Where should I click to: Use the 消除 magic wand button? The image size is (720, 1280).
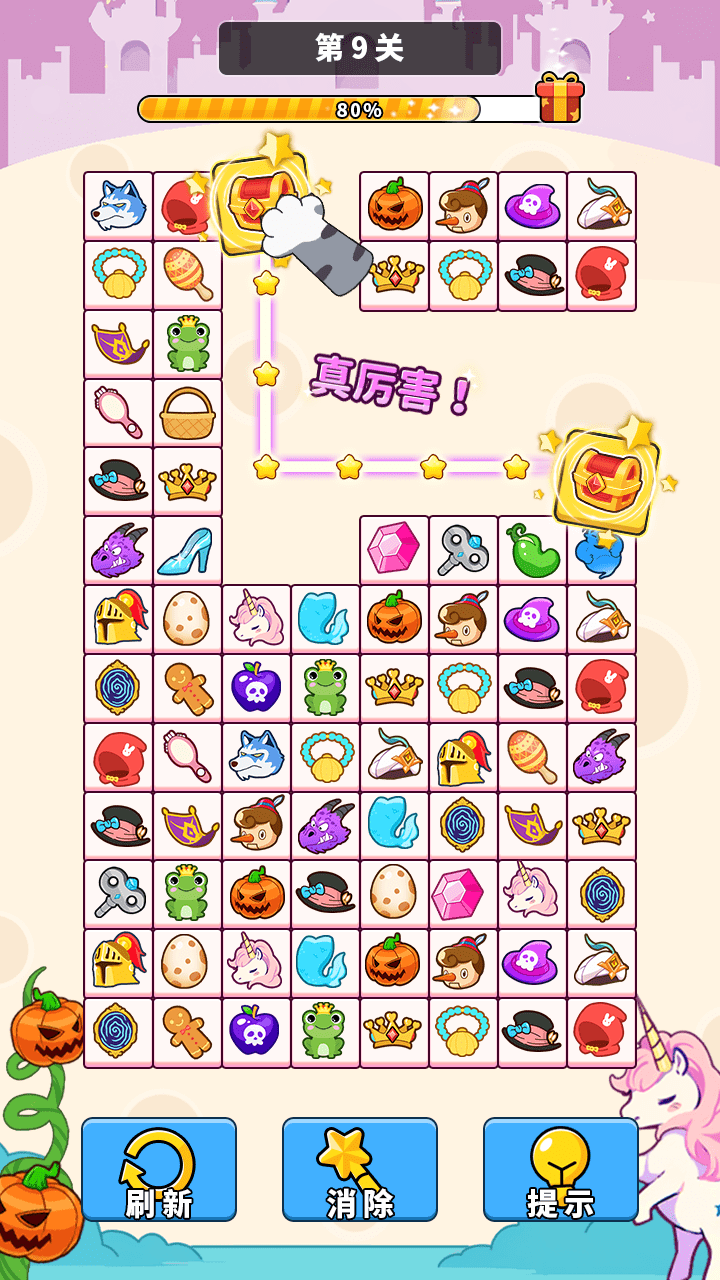[x=360, y=1169]
